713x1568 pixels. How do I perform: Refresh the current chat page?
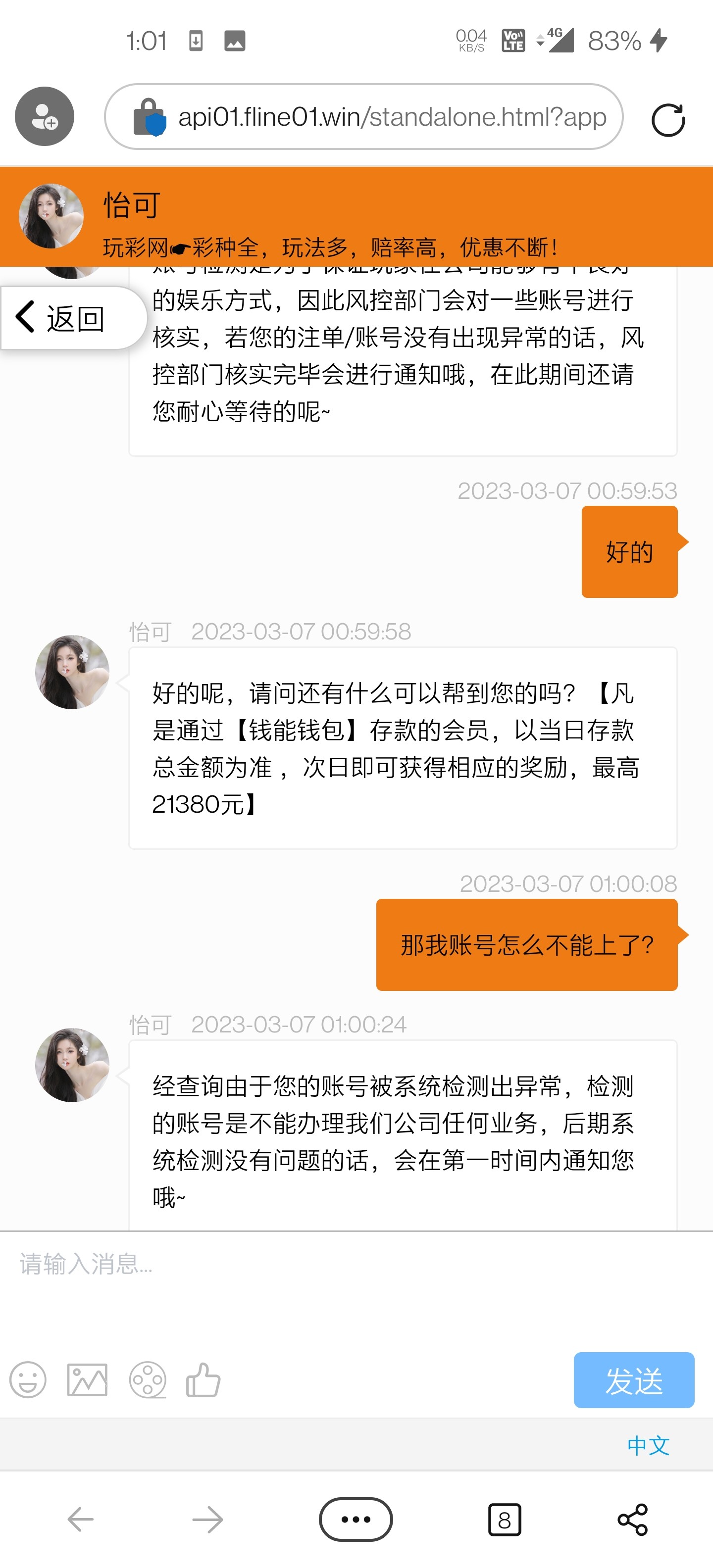[x=668, y=116]
